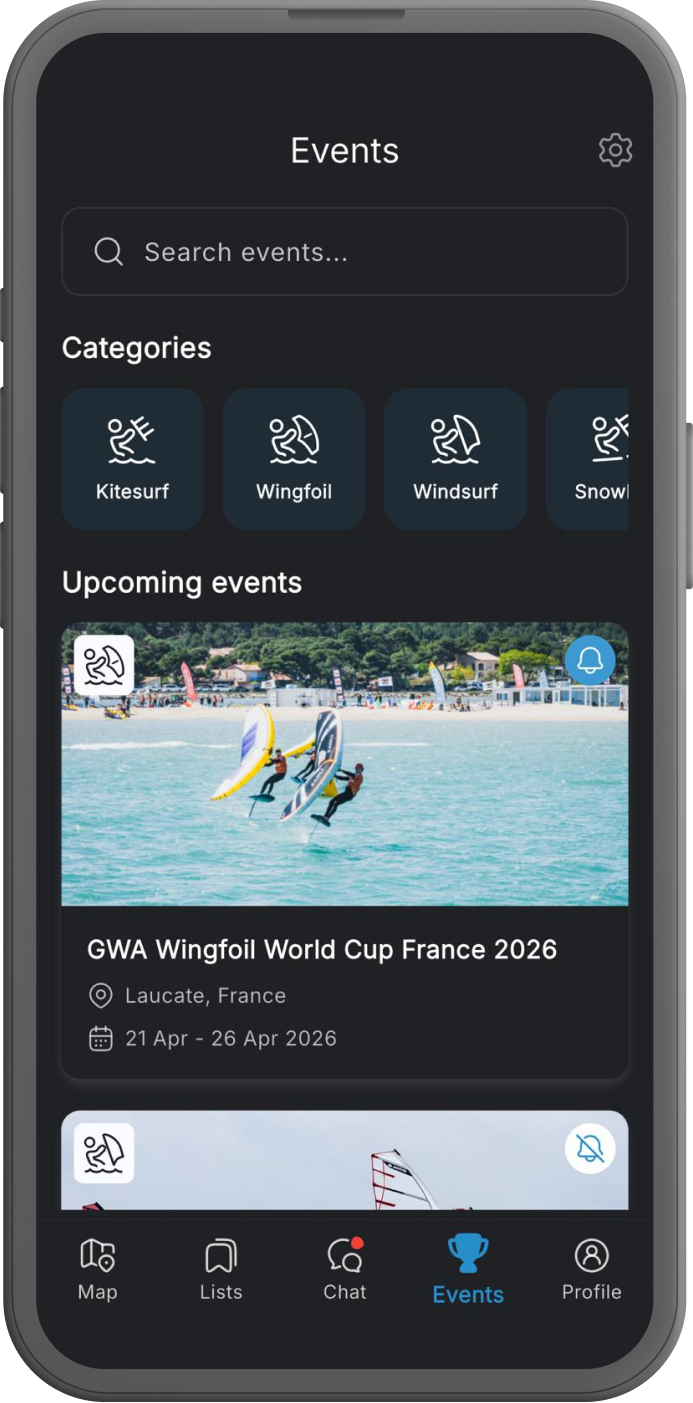The width and height of the screenshot is (693, 1403).
Task: Select the Wingfoil category
Action: pos(294,459)
